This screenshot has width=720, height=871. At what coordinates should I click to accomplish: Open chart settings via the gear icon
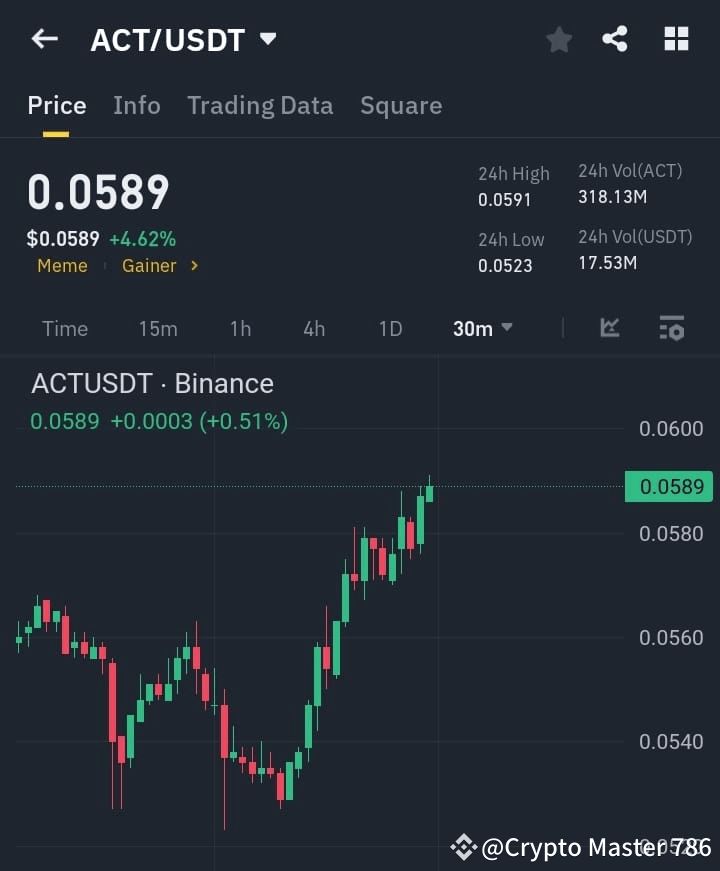(x=672, y=327)
